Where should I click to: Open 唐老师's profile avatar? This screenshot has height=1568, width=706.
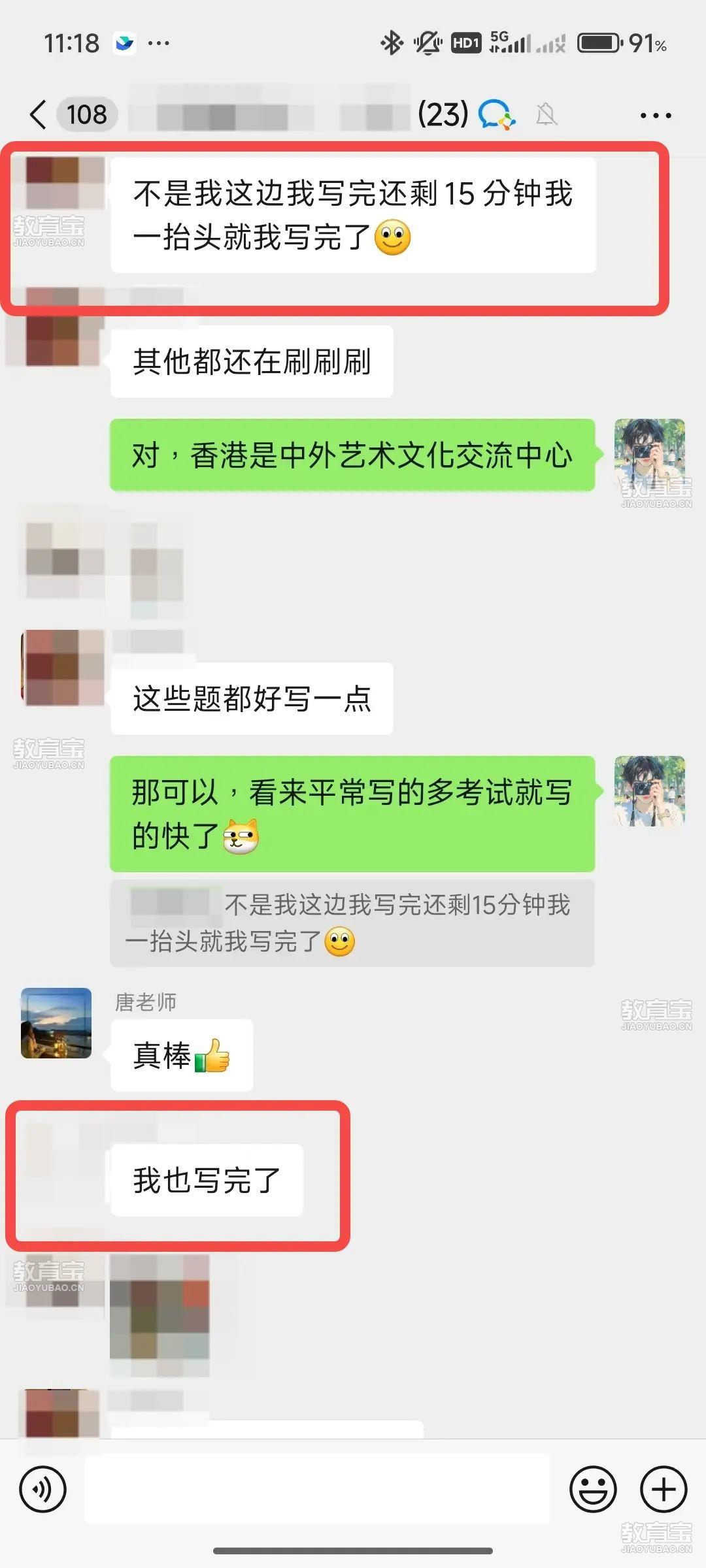click(x=56, y=1023)
